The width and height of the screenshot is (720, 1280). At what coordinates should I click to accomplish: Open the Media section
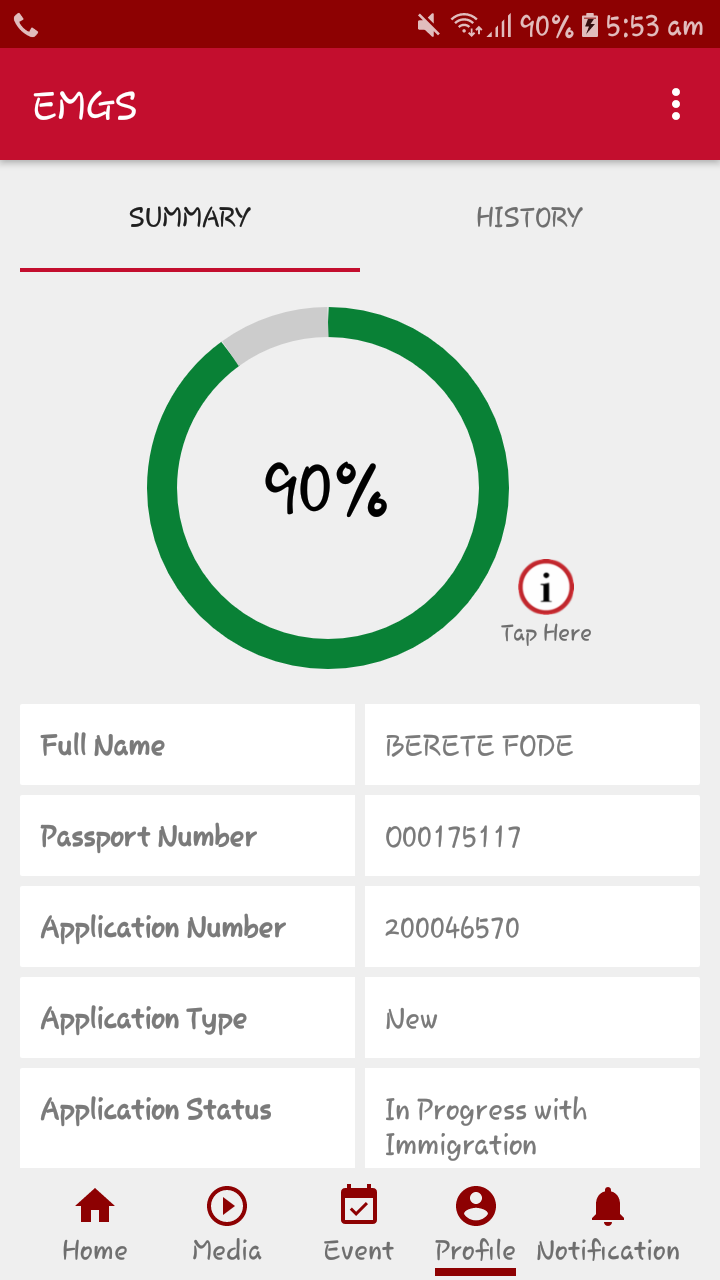[227, 1224]
